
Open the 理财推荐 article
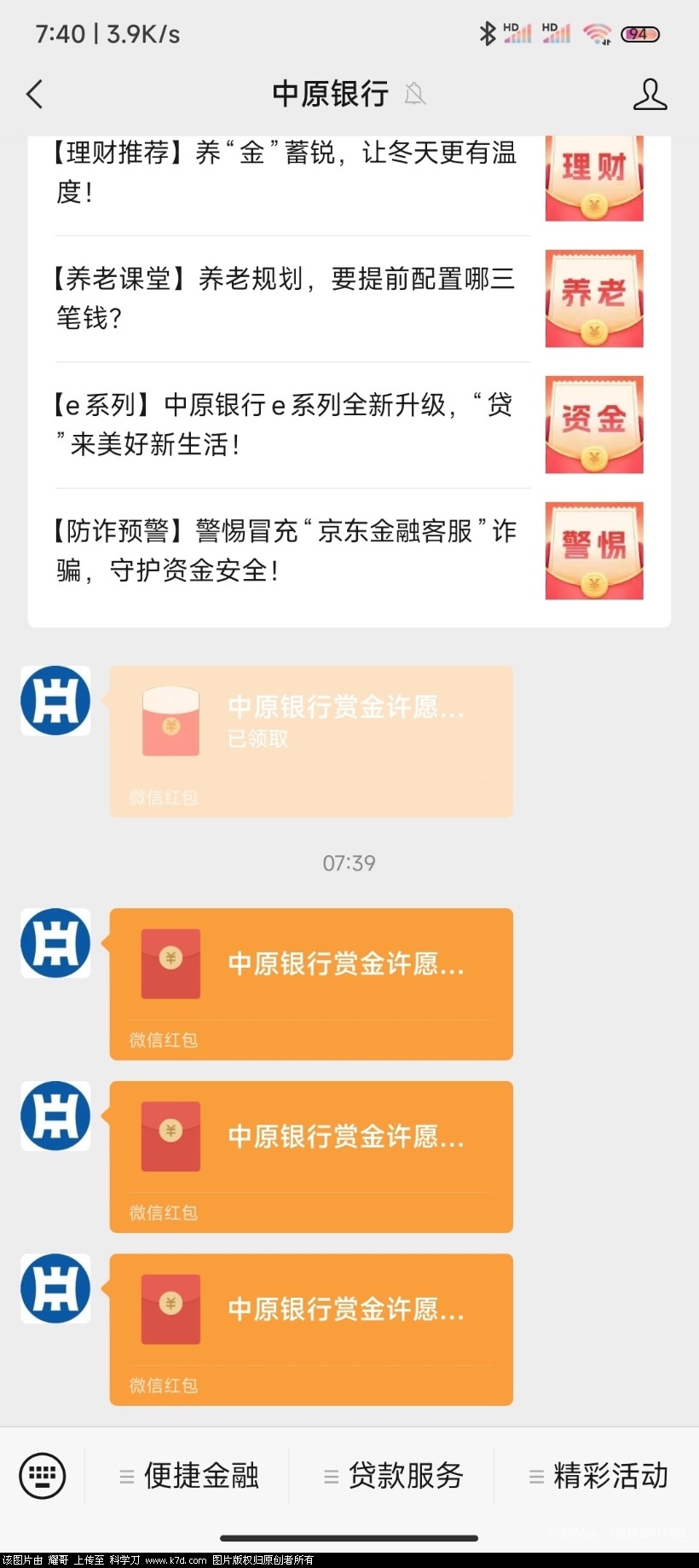(x=286, y=172)
